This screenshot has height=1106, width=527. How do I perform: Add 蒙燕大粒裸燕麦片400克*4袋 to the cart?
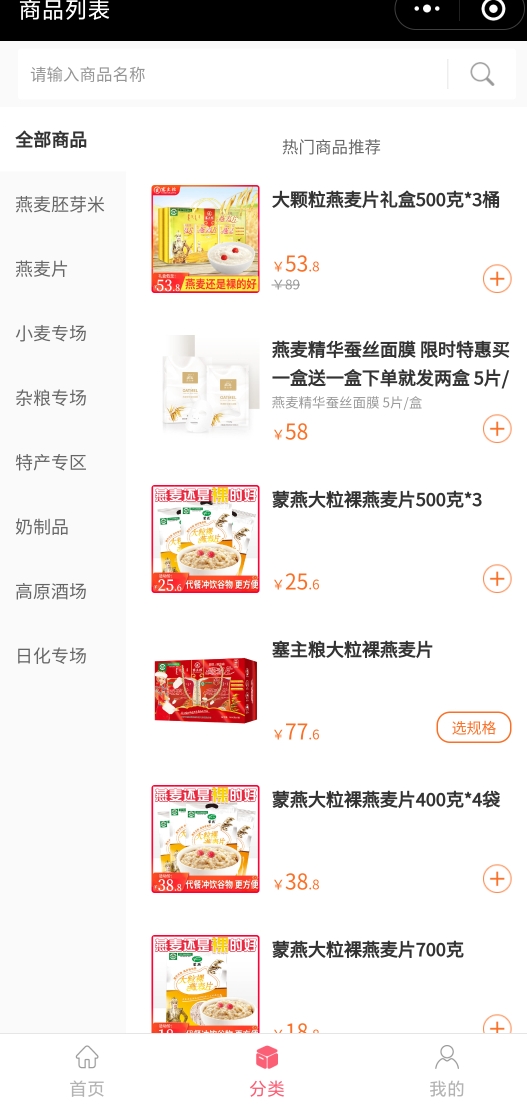point(497,879)
